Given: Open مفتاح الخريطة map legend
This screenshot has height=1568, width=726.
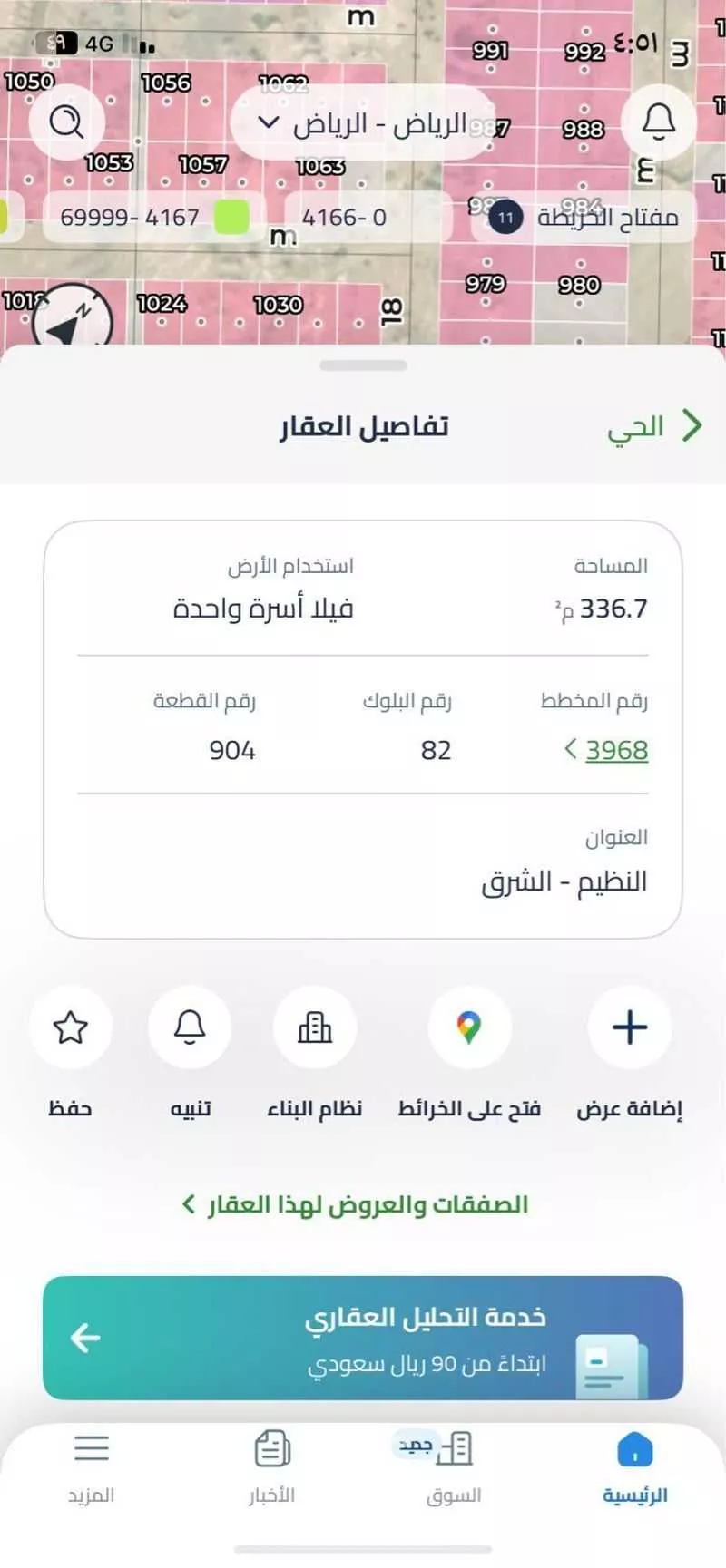Looking at the screenshot, I should point(584,218).
